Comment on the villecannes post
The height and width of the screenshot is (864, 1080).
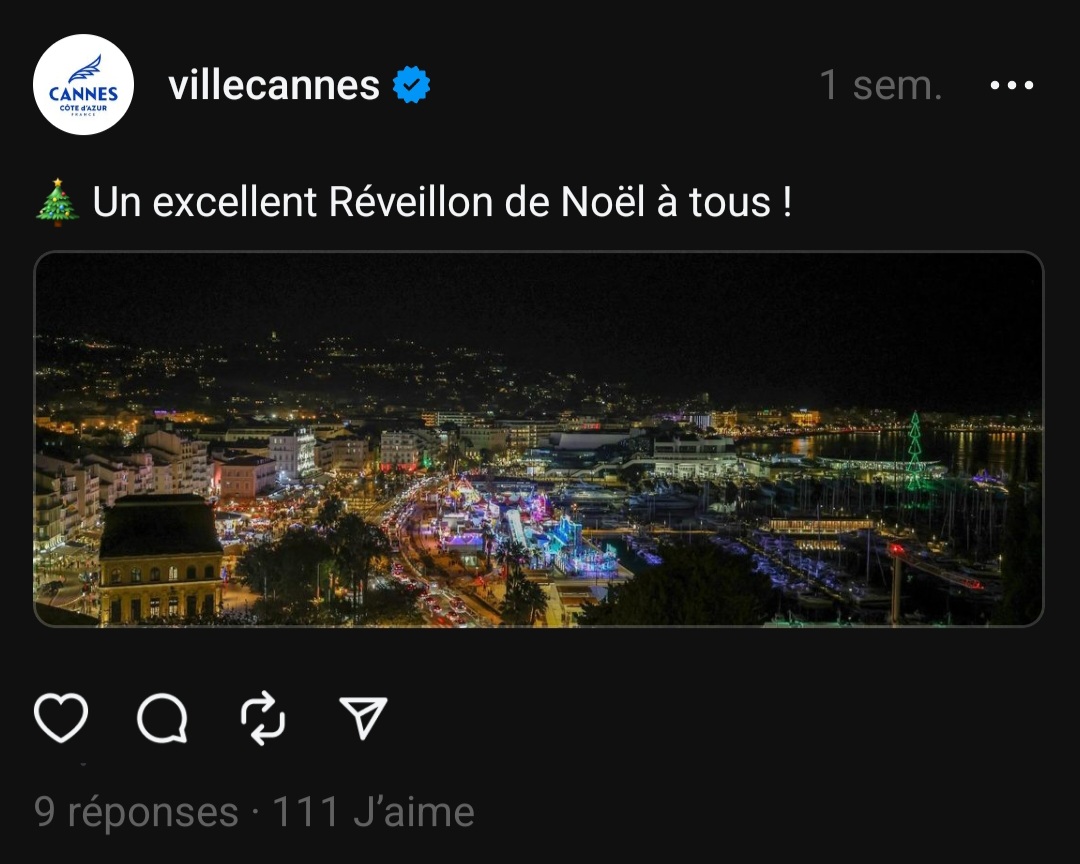tap(162, 718)
